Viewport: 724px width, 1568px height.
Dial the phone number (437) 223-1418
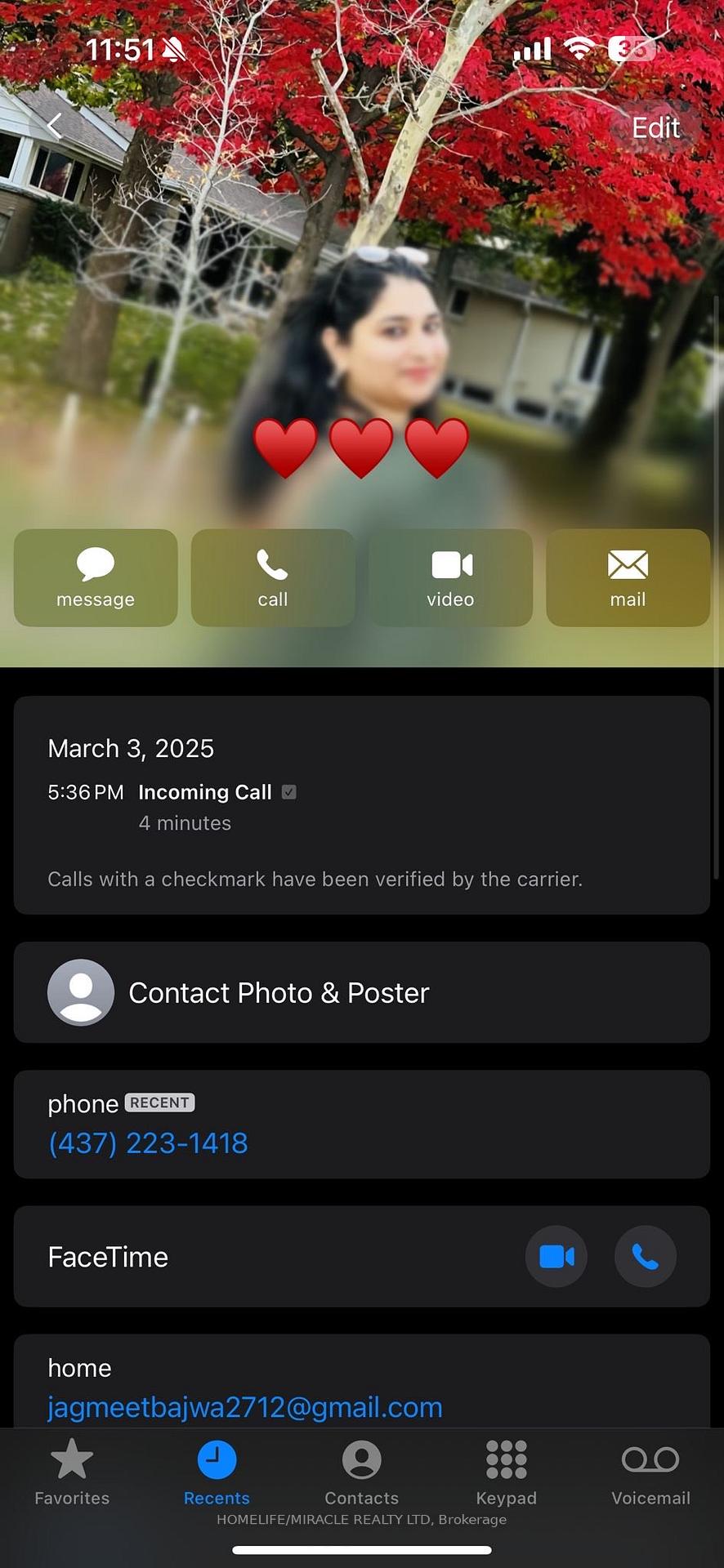[x=148, y=1143]
